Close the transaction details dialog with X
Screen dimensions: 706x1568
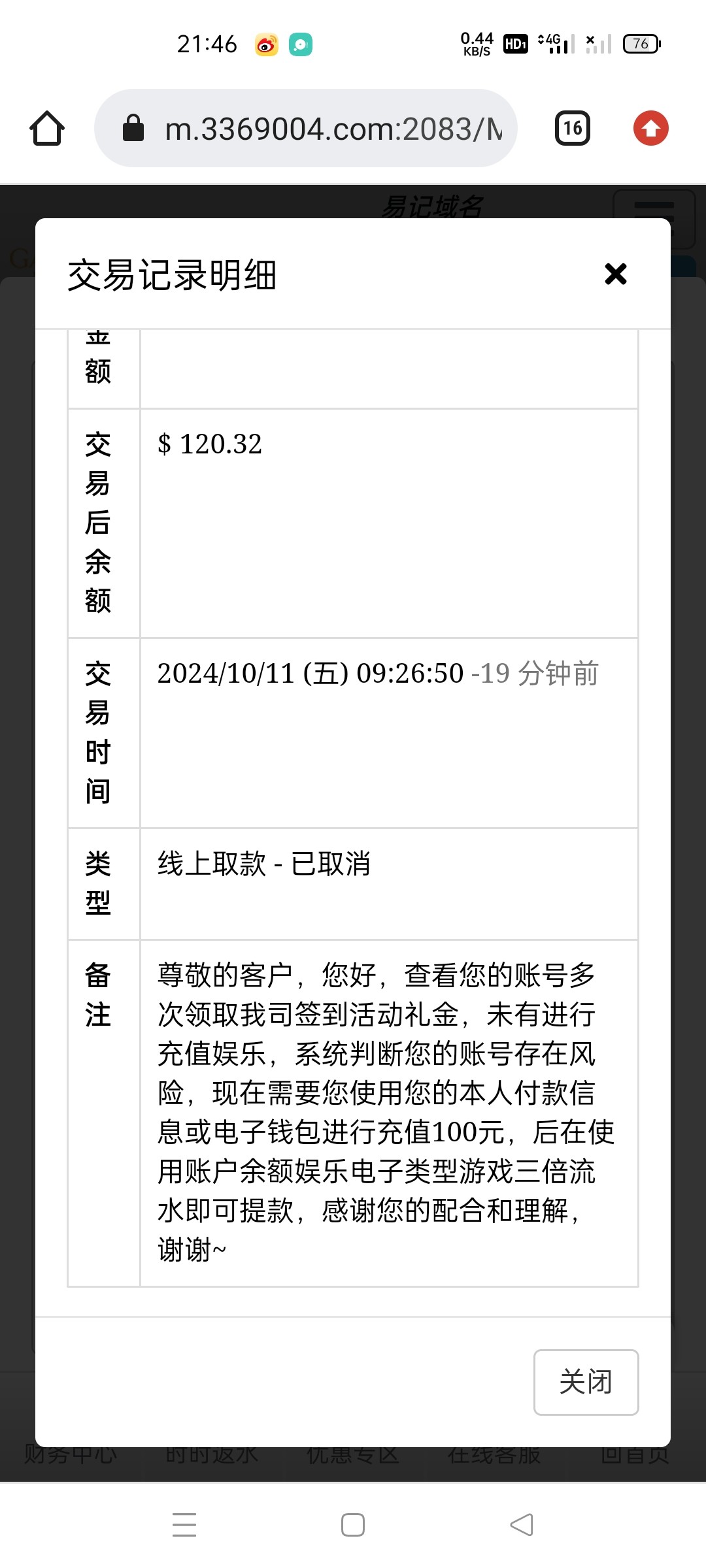[x=616, y=274]
